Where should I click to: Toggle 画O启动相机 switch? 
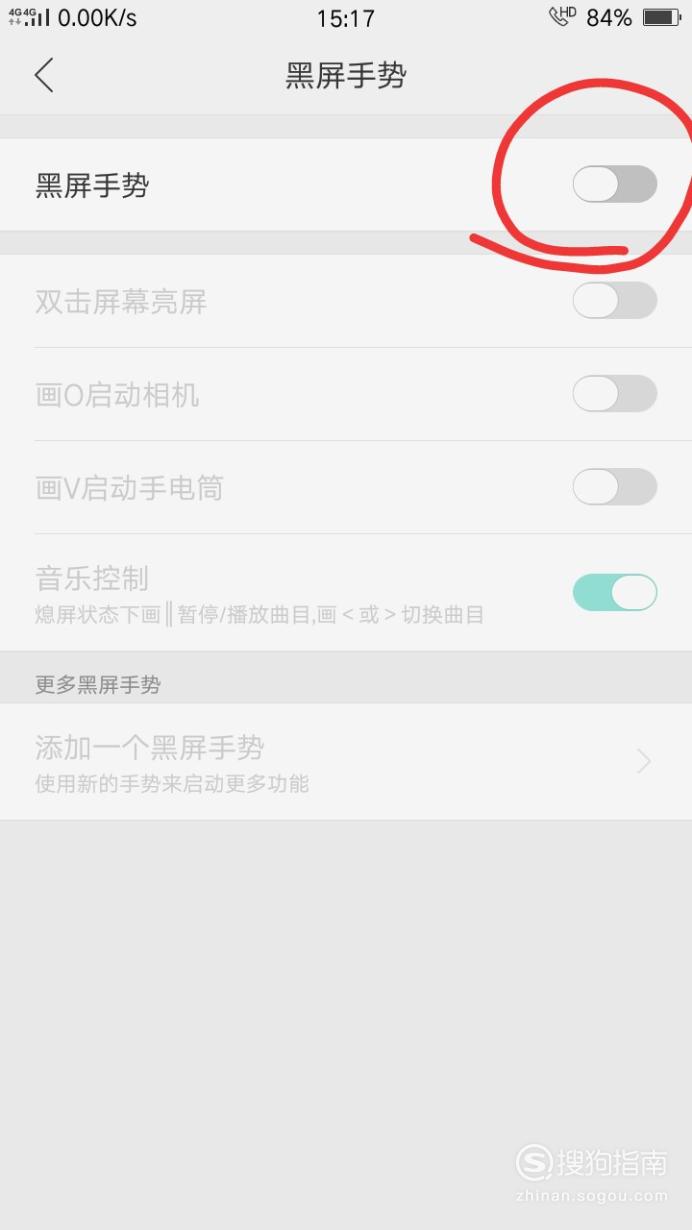615,394
